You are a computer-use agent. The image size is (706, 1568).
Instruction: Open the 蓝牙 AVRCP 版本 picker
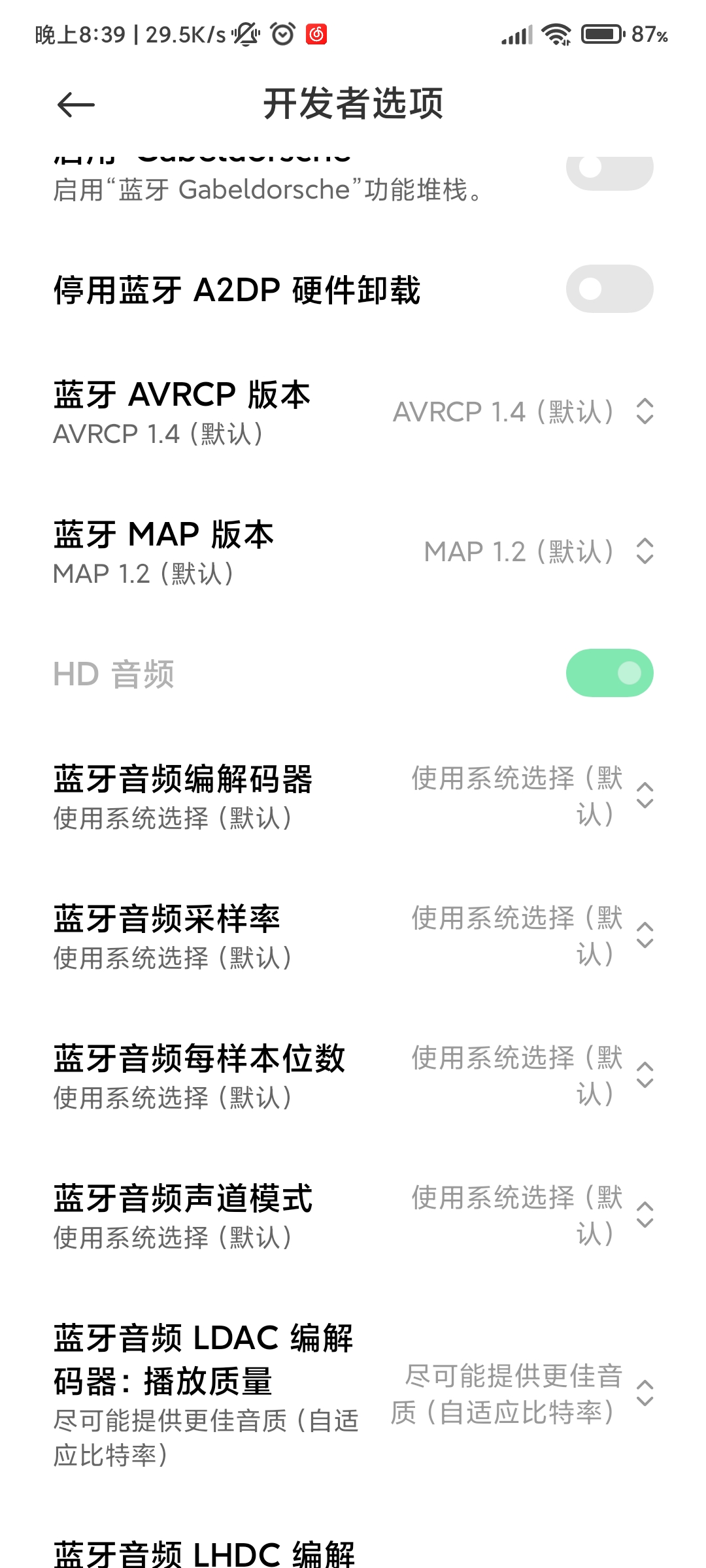click(523, 412)
